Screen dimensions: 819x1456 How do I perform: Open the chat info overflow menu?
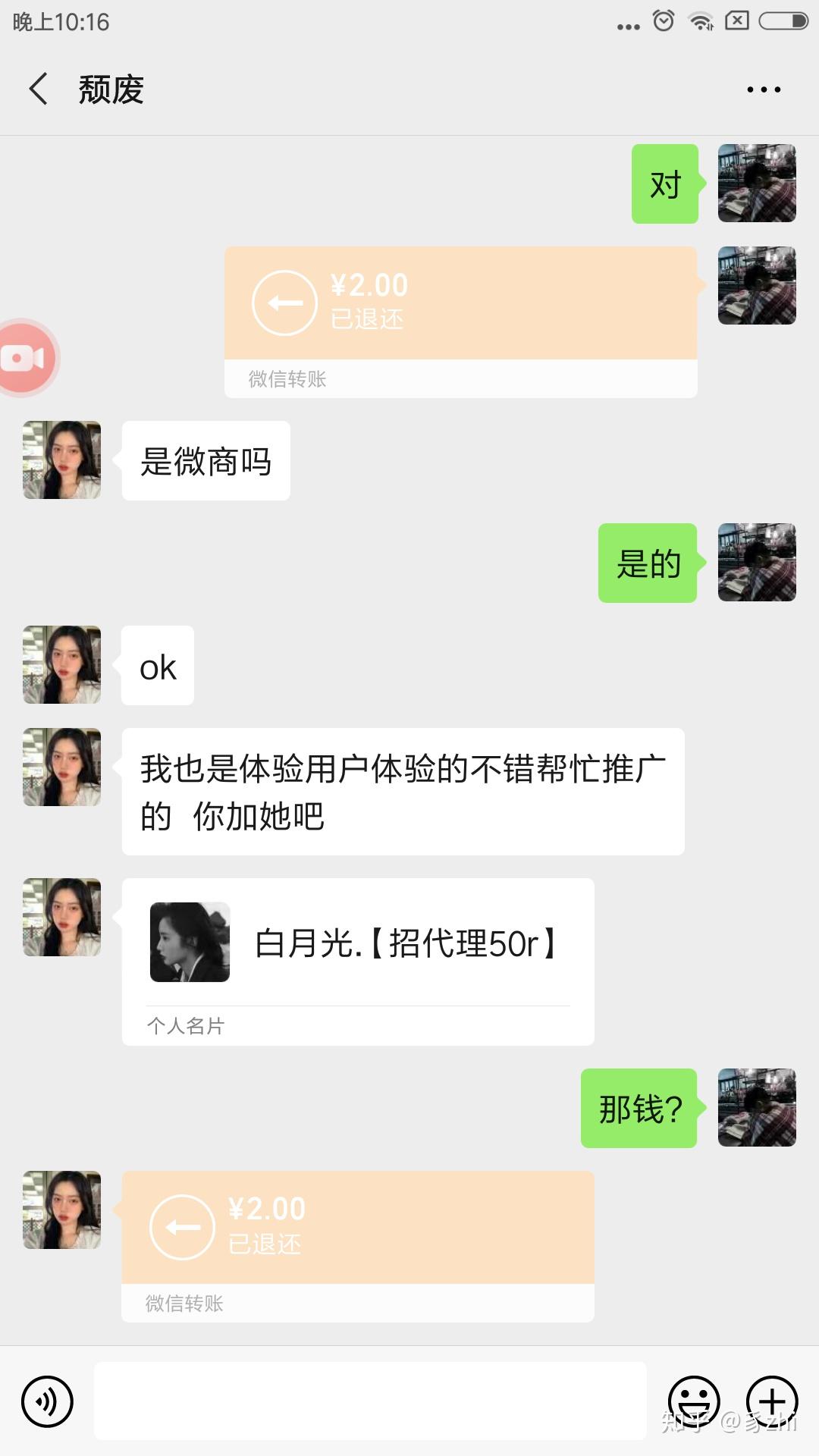[763, 89]
